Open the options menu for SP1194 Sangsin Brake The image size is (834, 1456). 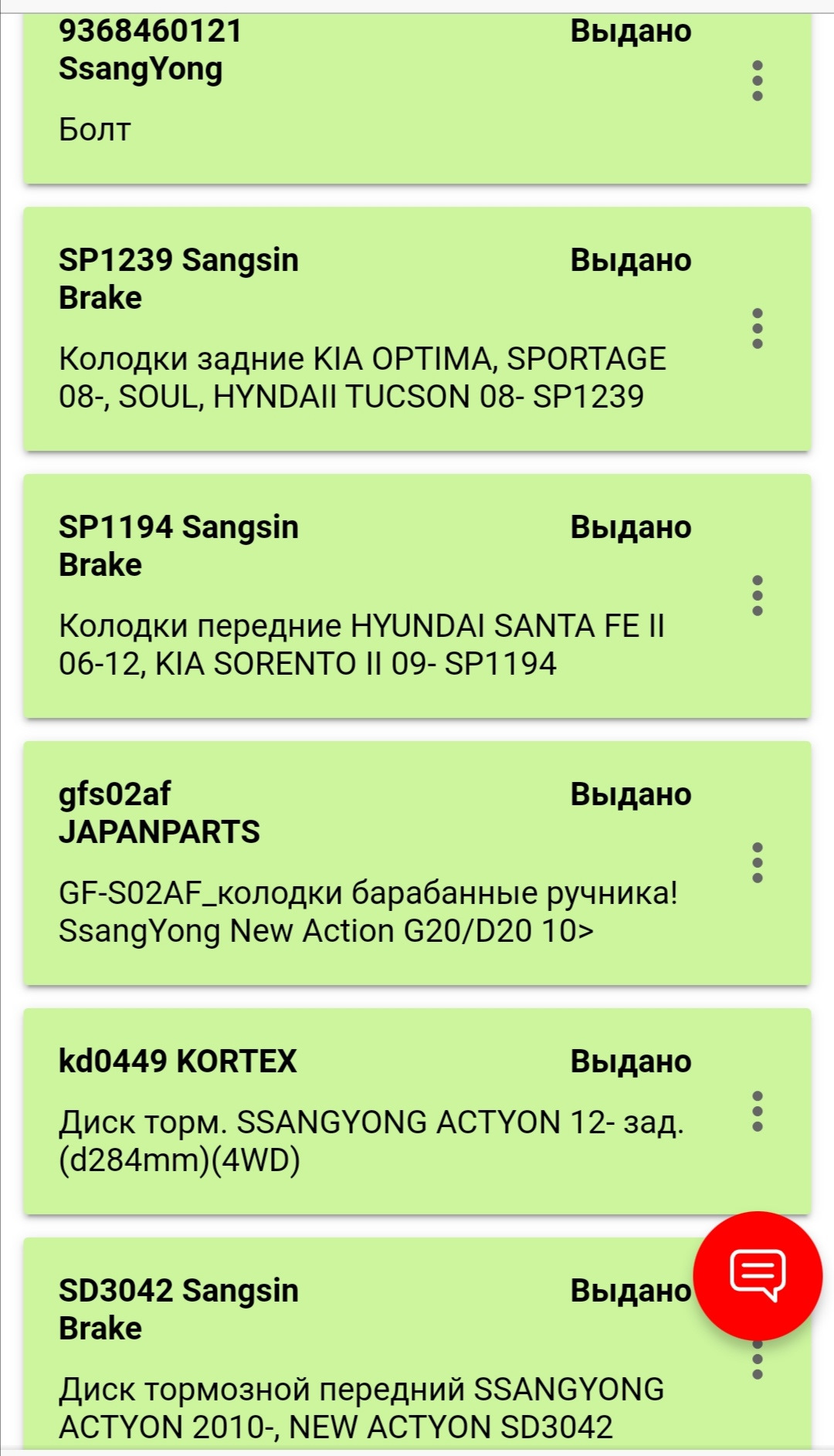click(x=758, y=596)
